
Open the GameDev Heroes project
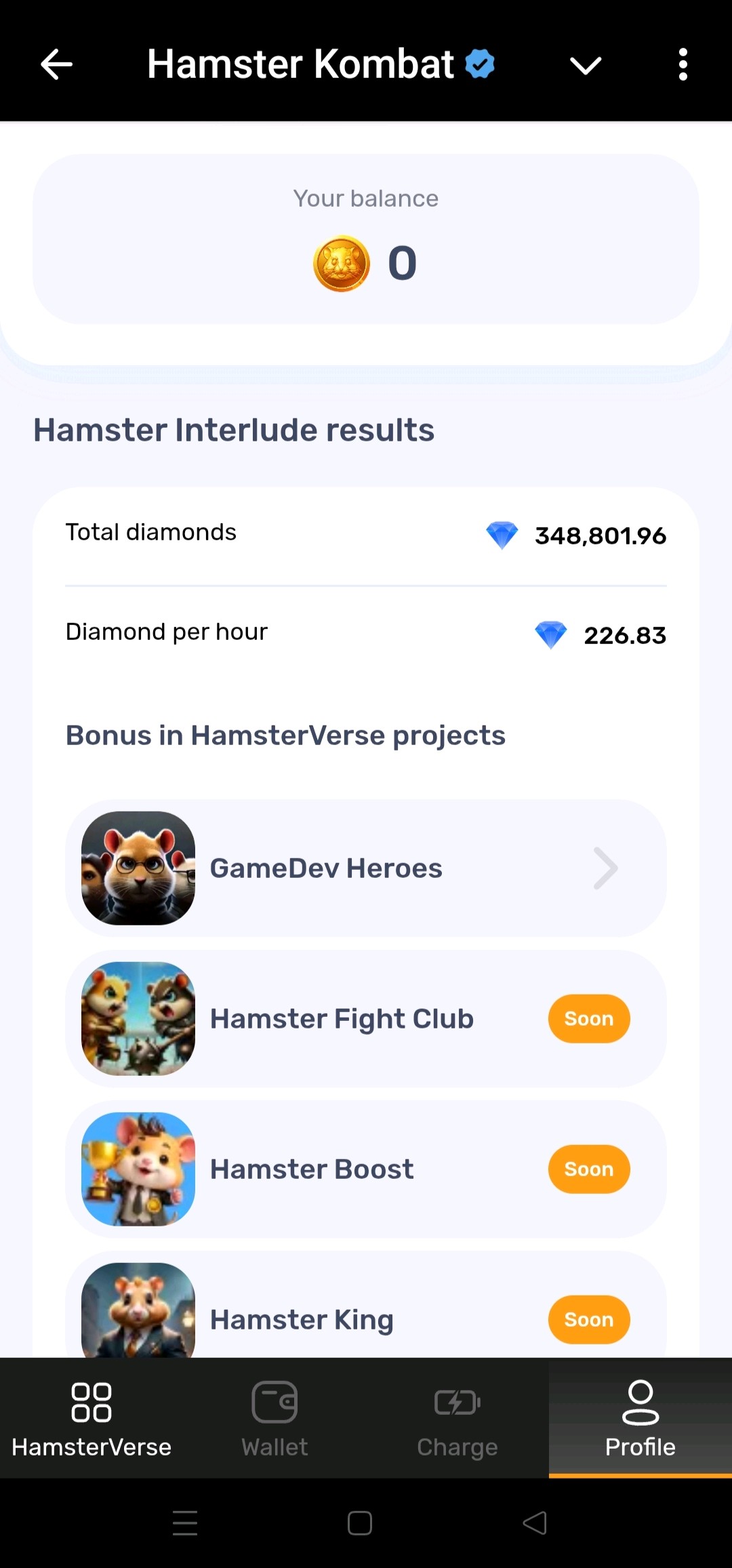(x=366, y=868)
